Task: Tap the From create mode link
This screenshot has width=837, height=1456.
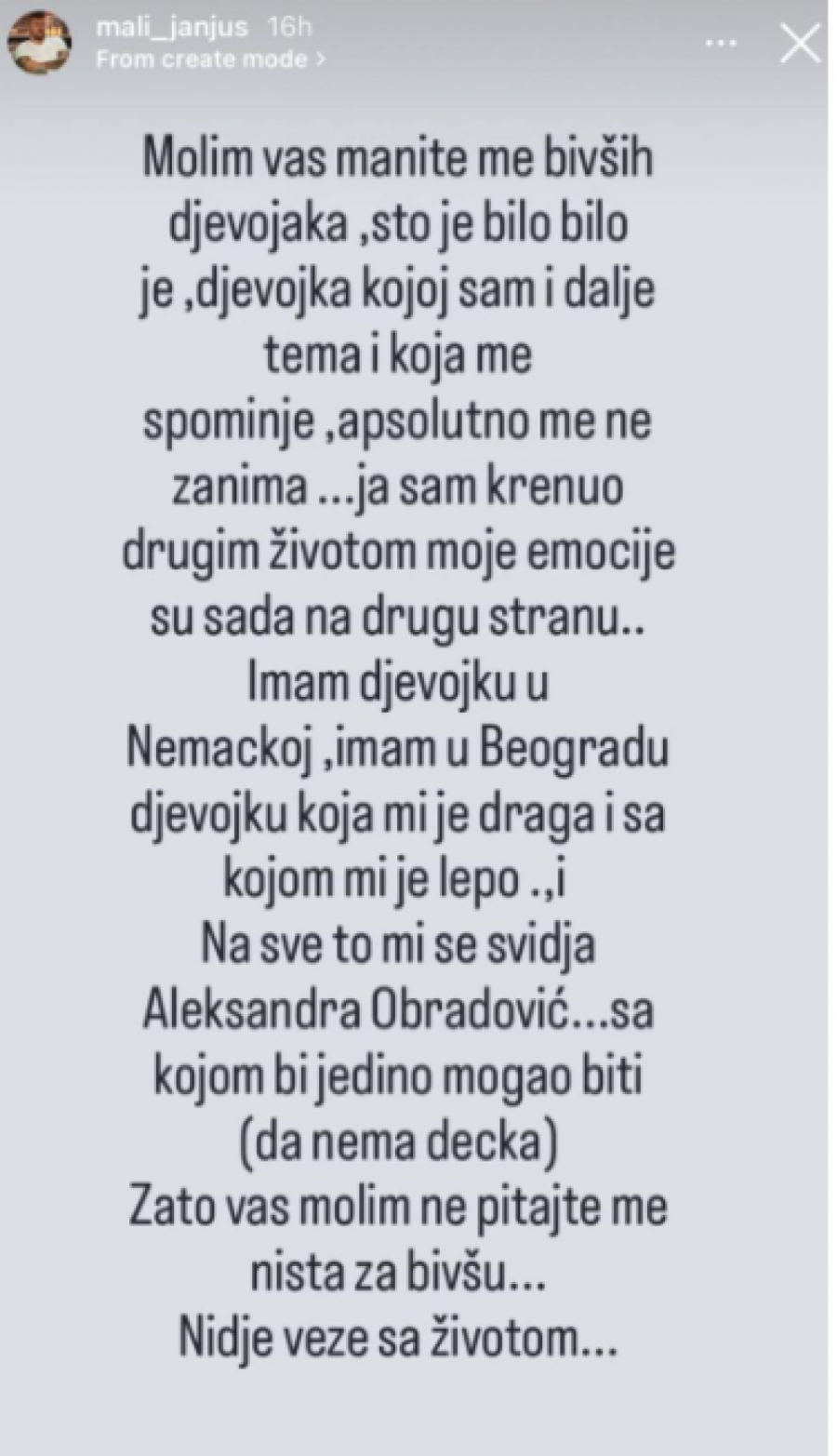Action: tap(211, 59)
